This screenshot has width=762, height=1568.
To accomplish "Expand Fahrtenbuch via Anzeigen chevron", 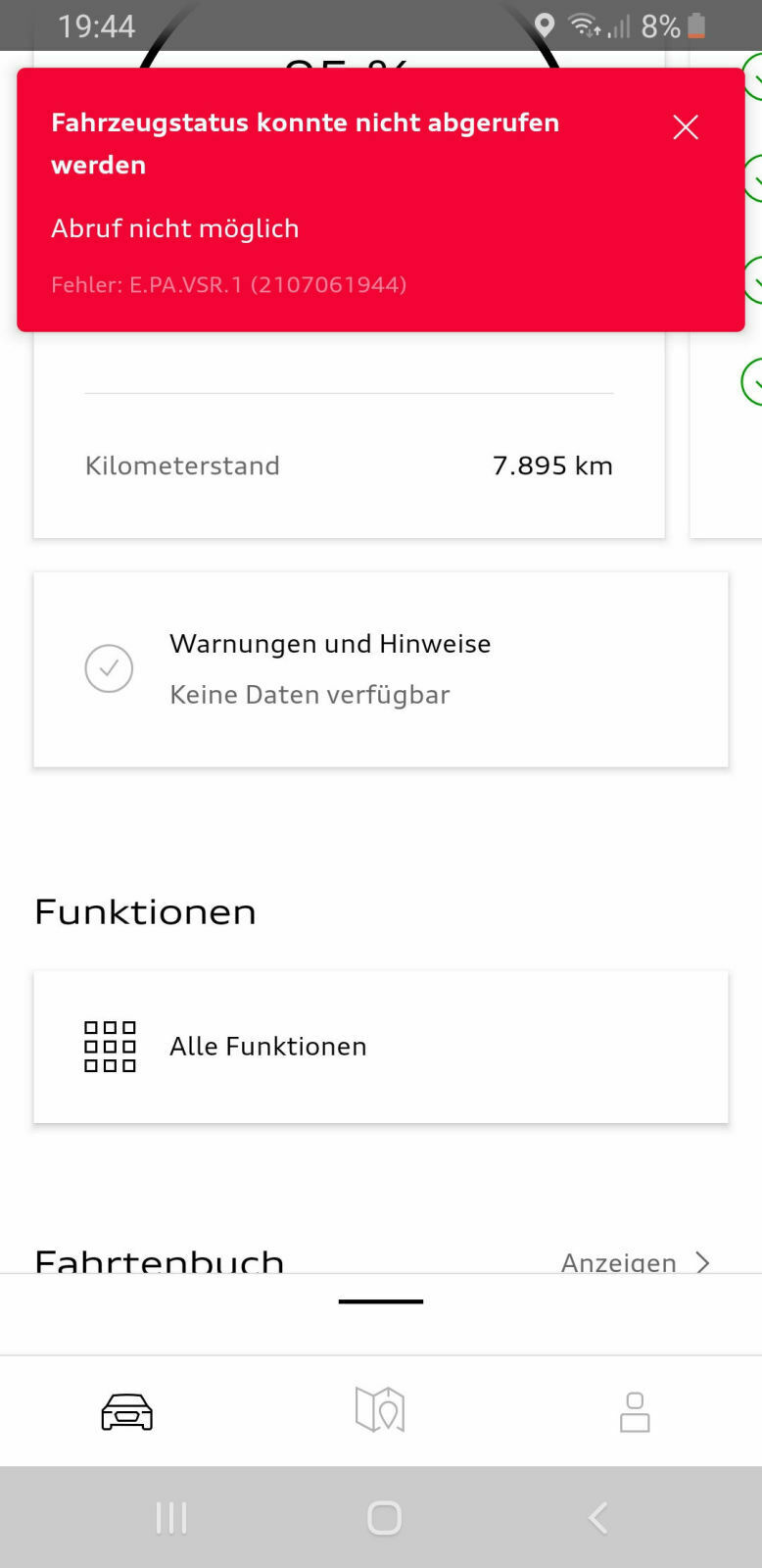I will [703, 1263].
